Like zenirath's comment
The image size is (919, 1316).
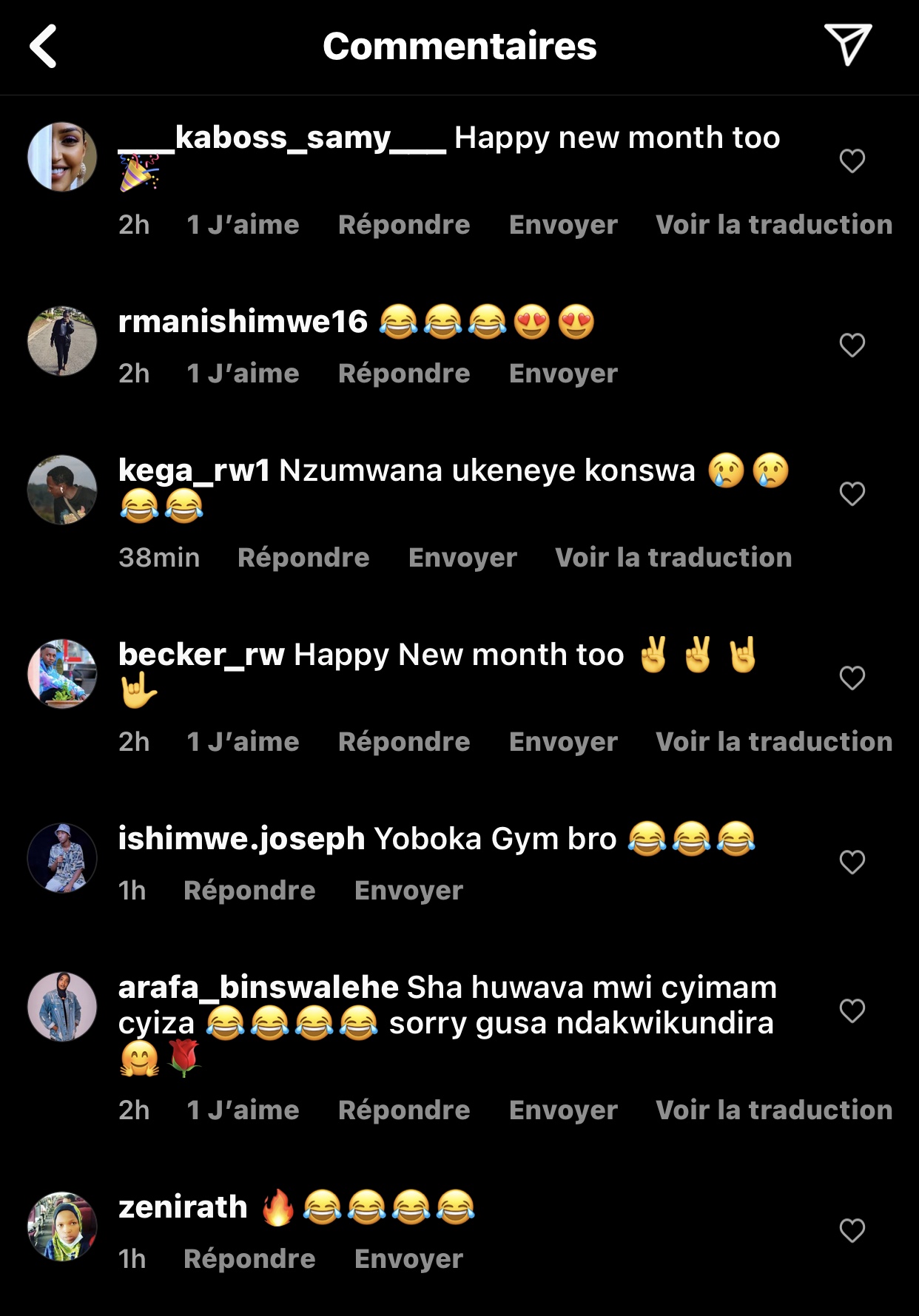tap(852, 1230)
